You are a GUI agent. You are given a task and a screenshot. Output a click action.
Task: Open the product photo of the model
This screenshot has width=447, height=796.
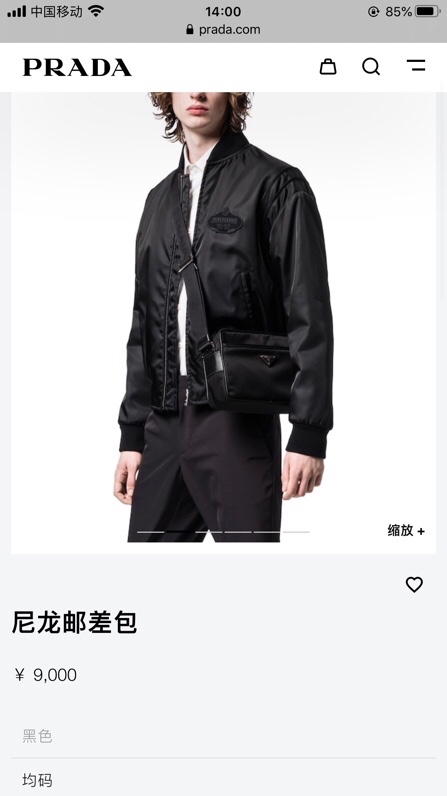223,323
